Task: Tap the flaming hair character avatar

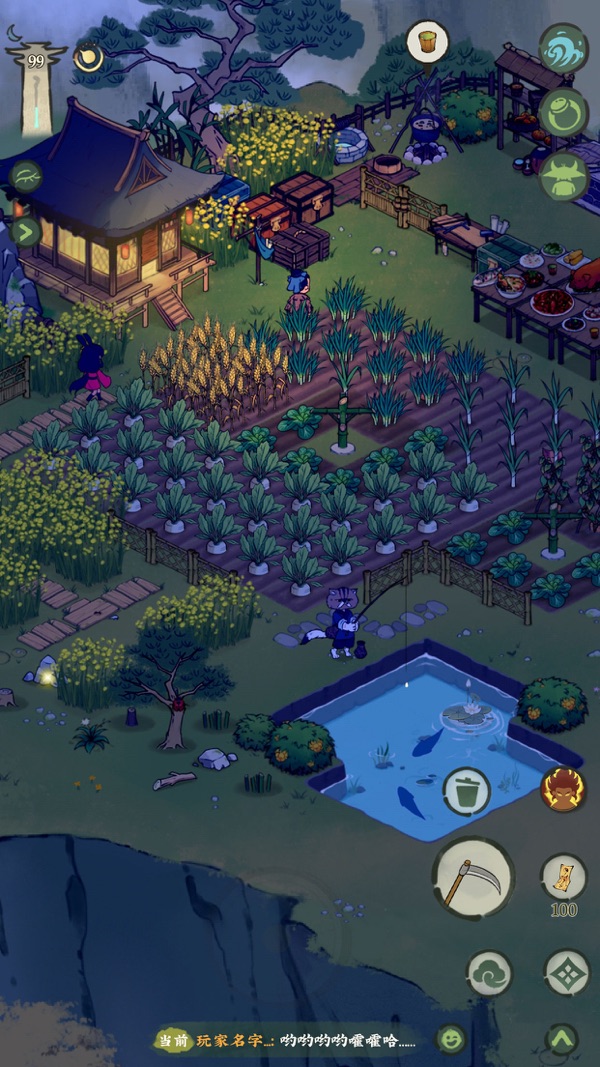Action: tap(563, 788)
